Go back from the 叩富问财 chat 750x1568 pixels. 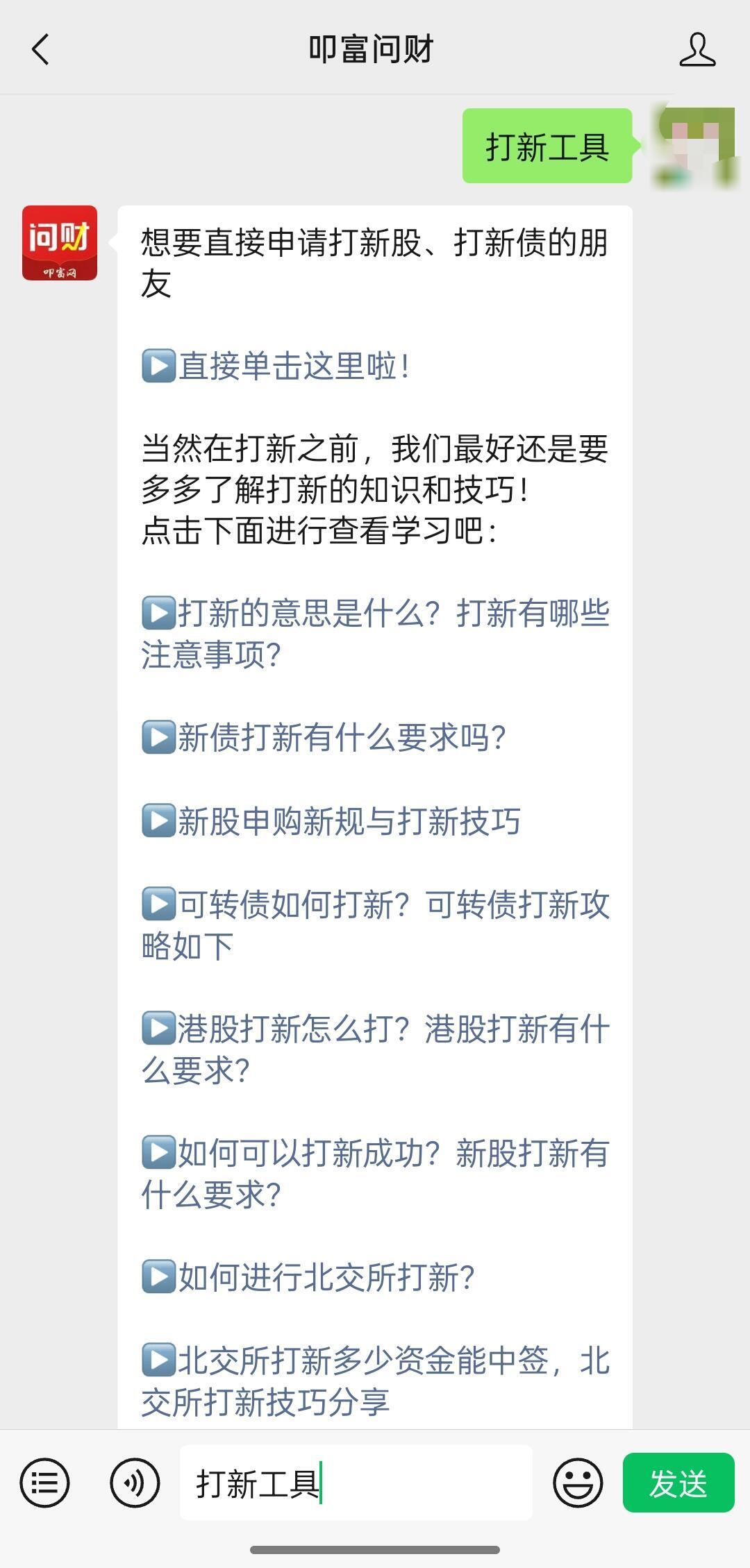40,49
